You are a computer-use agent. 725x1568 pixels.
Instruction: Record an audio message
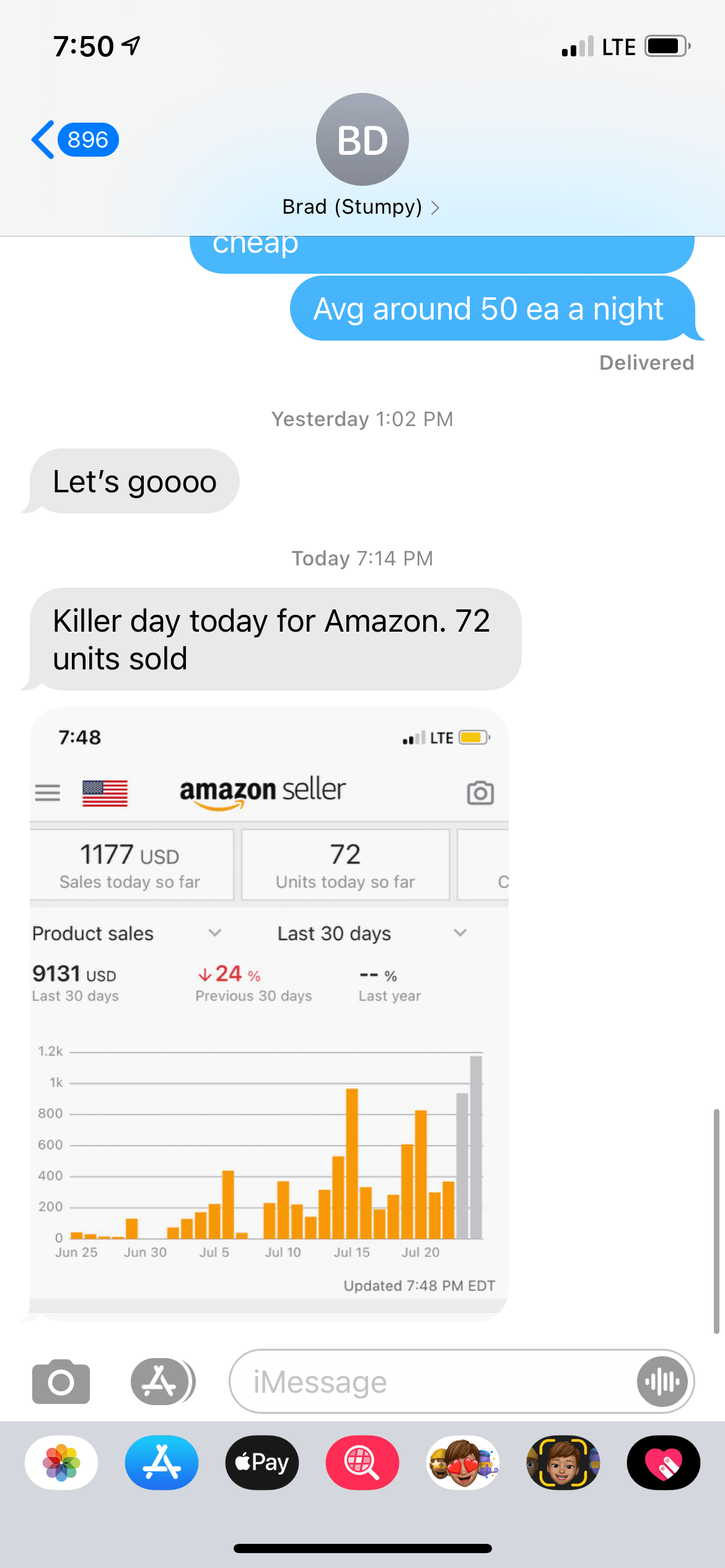(x=662, y=1382)
